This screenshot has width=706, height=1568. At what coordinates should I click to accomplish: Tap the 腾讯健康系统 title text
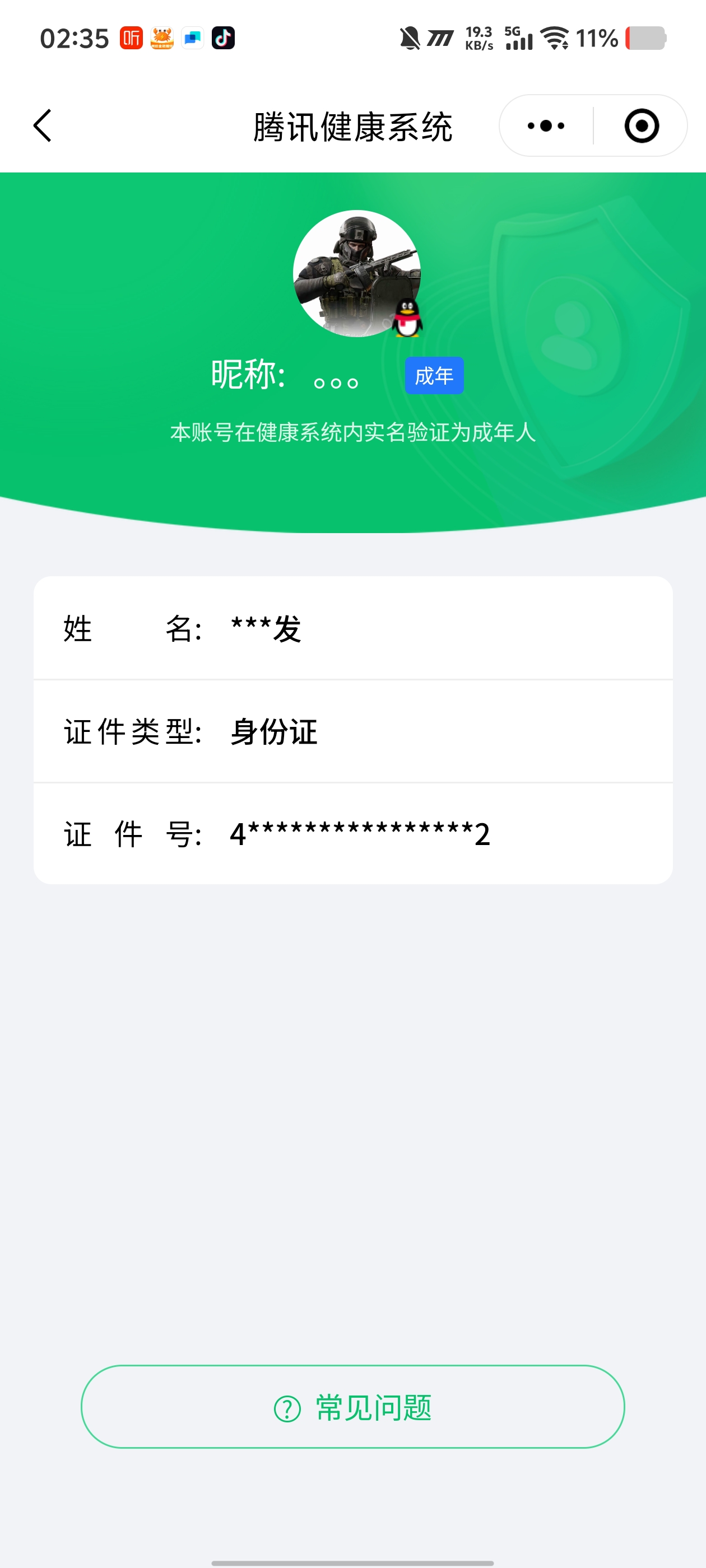pos(352,126)
